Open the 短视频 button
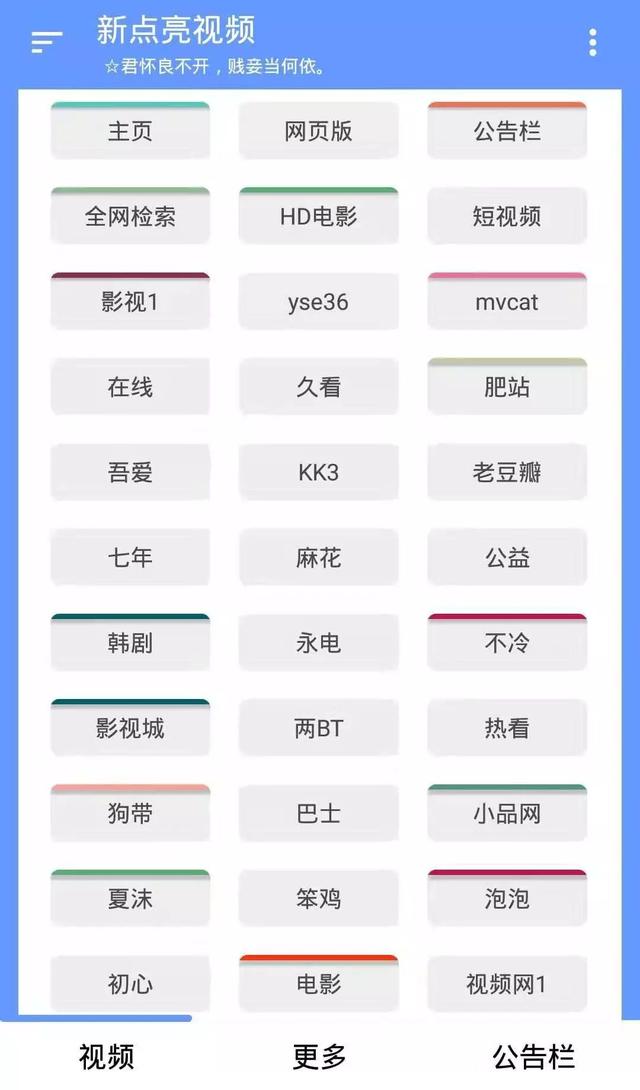This screenshot has width=640, height=1090. (507, 216)
